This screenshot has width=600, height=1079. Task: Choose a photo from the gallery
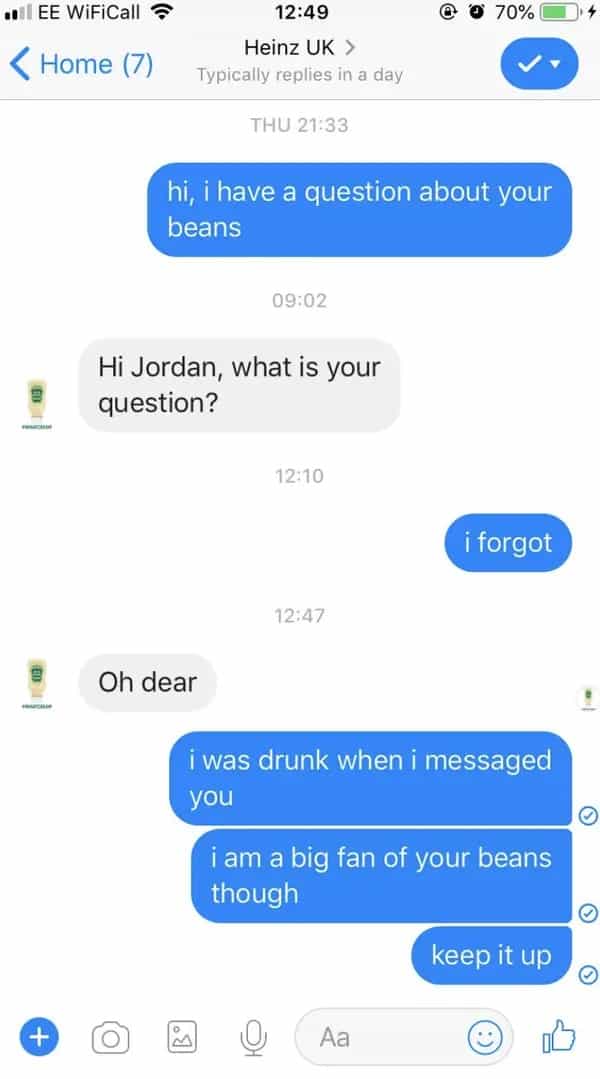coord(183,1037)
